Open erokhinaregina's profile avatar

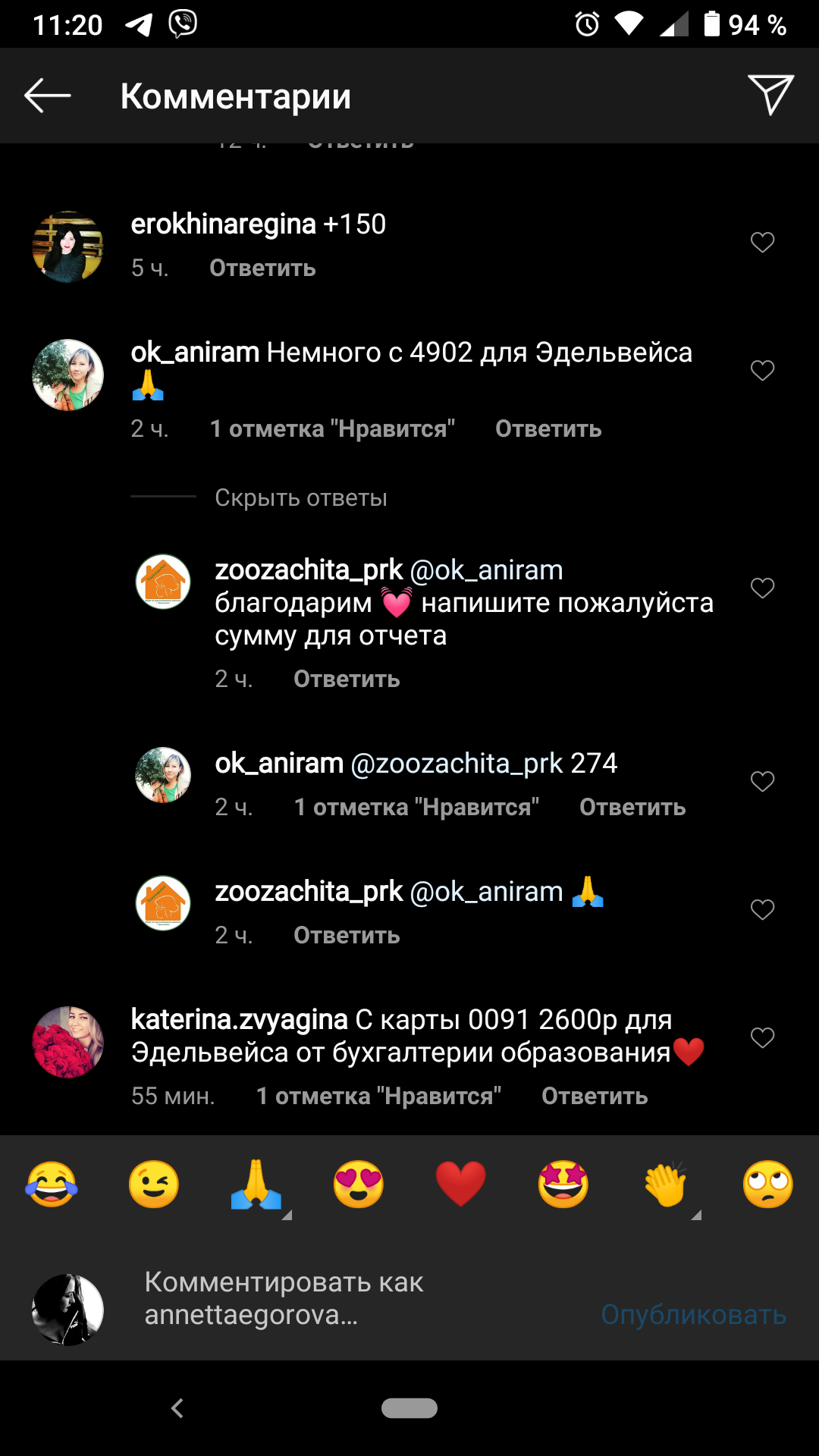(68, 247)
